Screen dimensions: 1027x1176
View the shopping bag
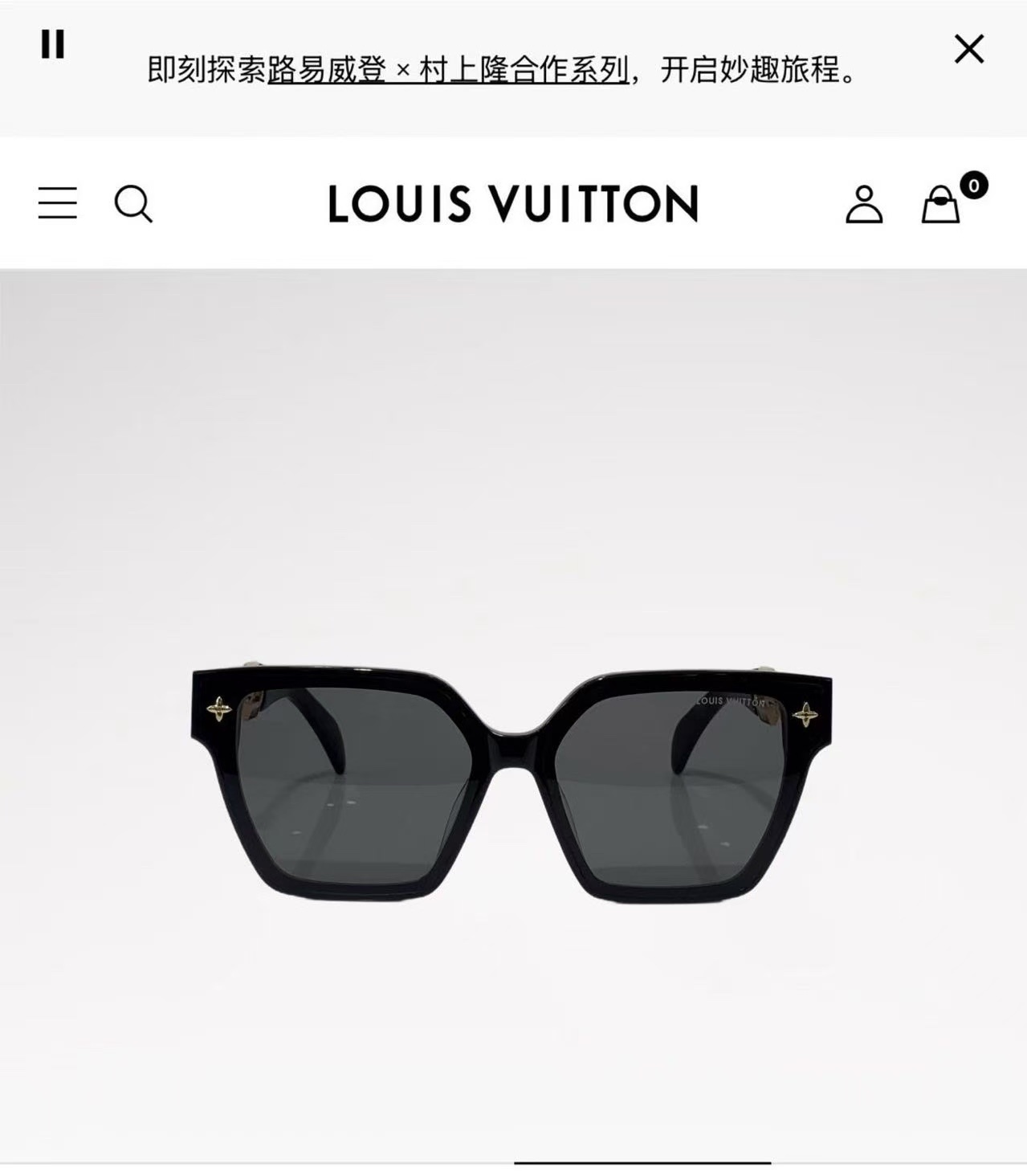coord(941,205)
